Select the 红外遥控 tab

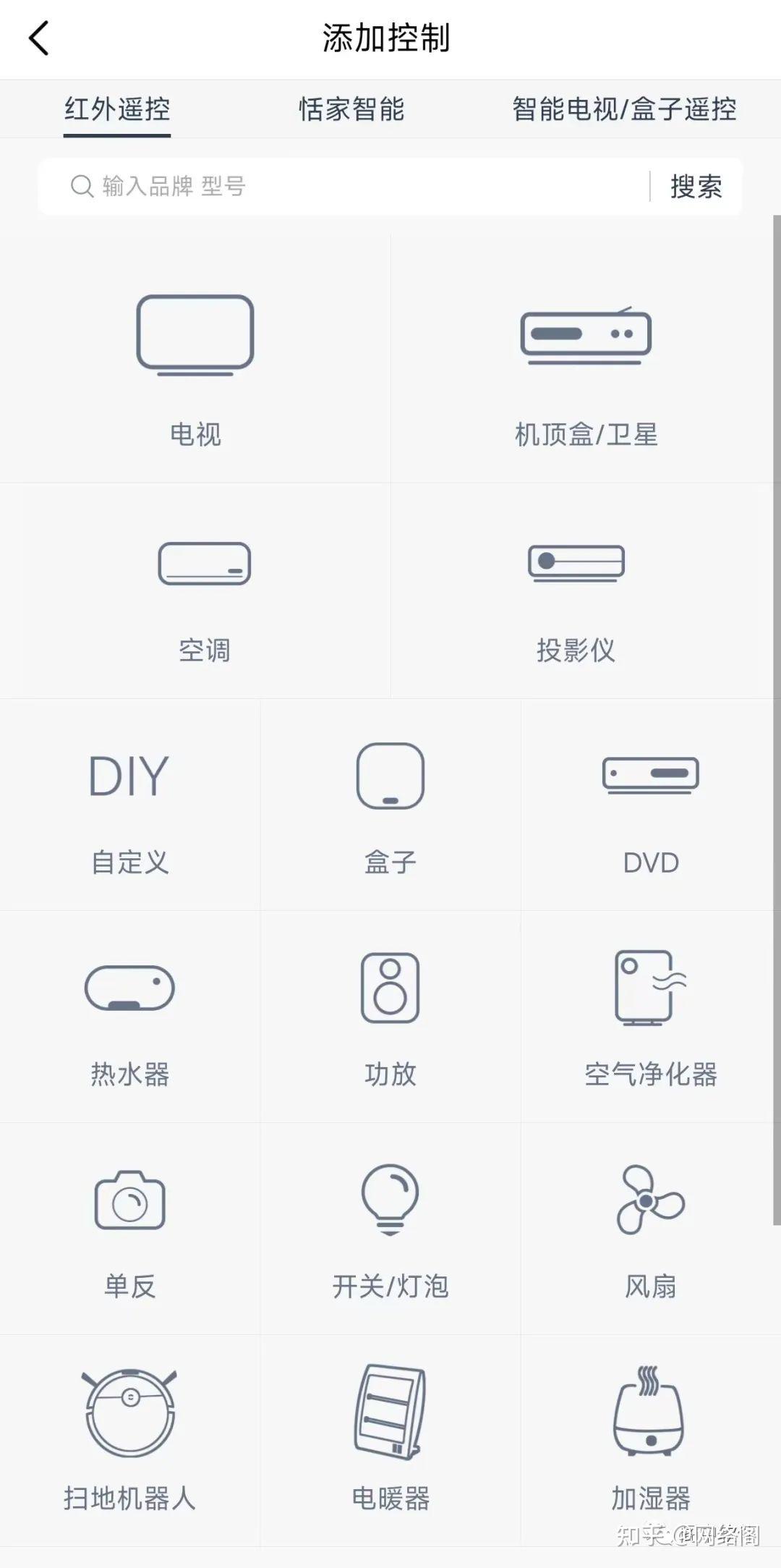pyautogui.click(x=117, y=109)
